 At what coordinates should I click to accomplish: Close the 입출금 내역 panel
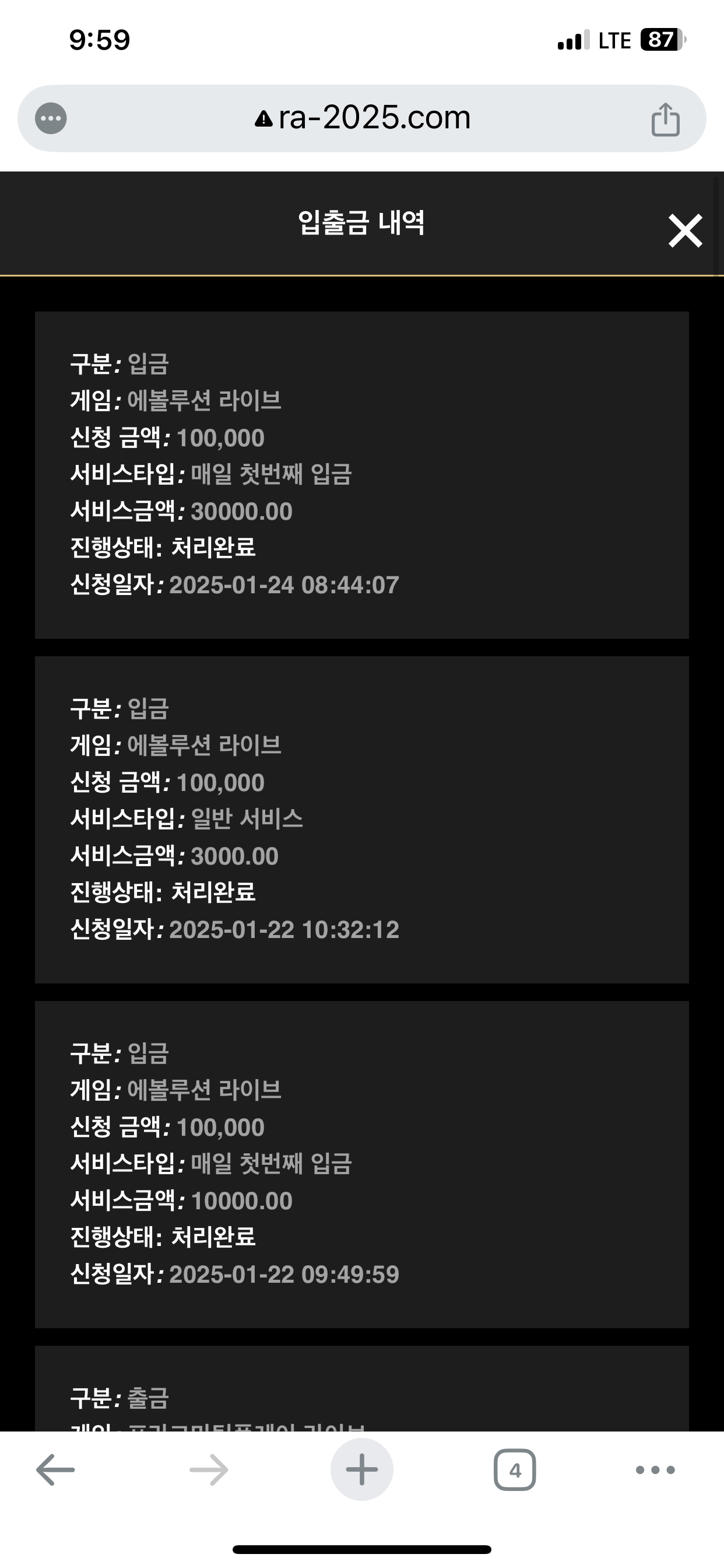pyautogui.click(x=685, y=230)
